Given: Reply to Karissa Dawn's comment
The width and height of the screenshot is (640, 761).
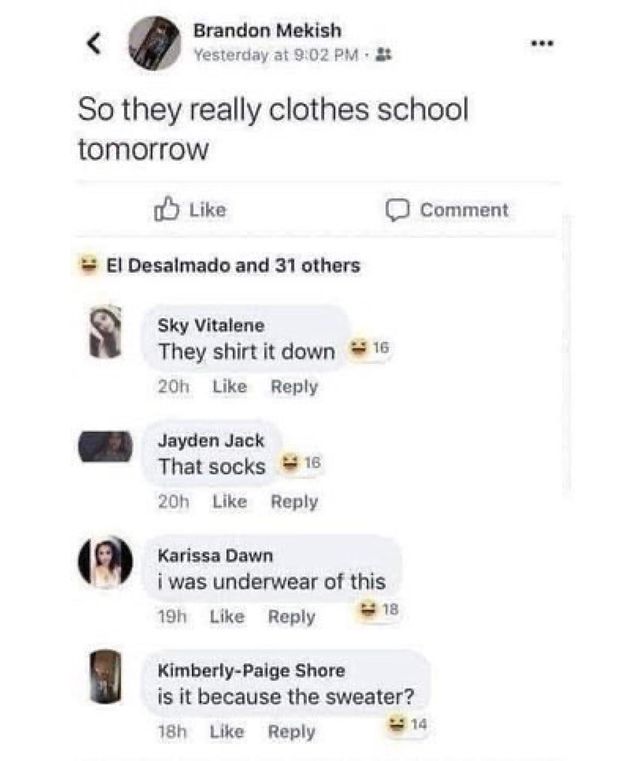Looking at the screenshot, I should pyautogui.click(x=292, y=617).
